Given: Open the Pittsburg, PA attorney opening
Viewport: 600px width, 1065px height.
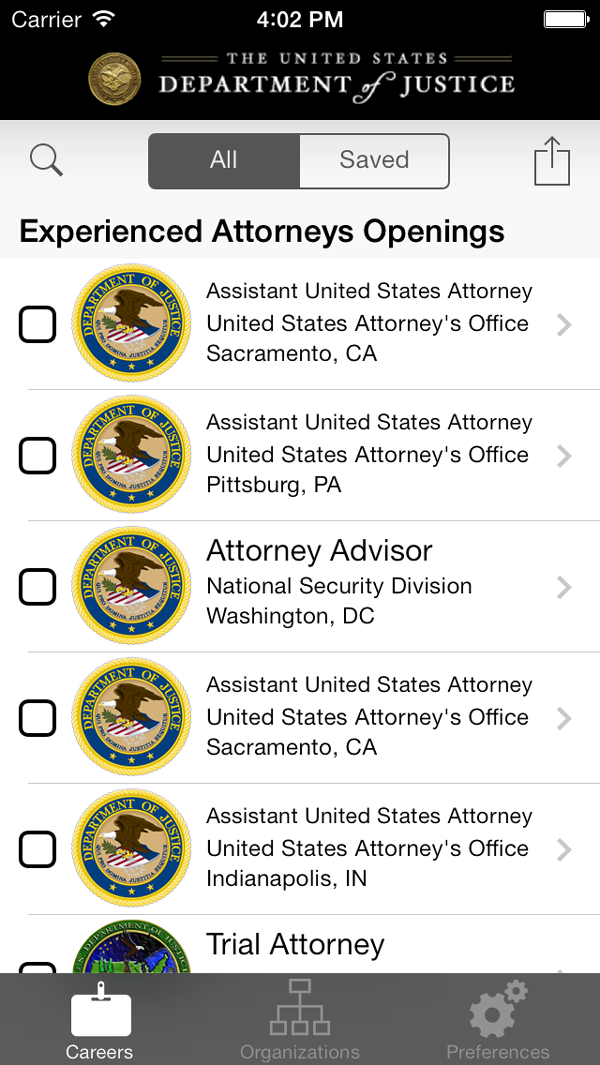Looking at the screenshot, I should click(300, 456).
